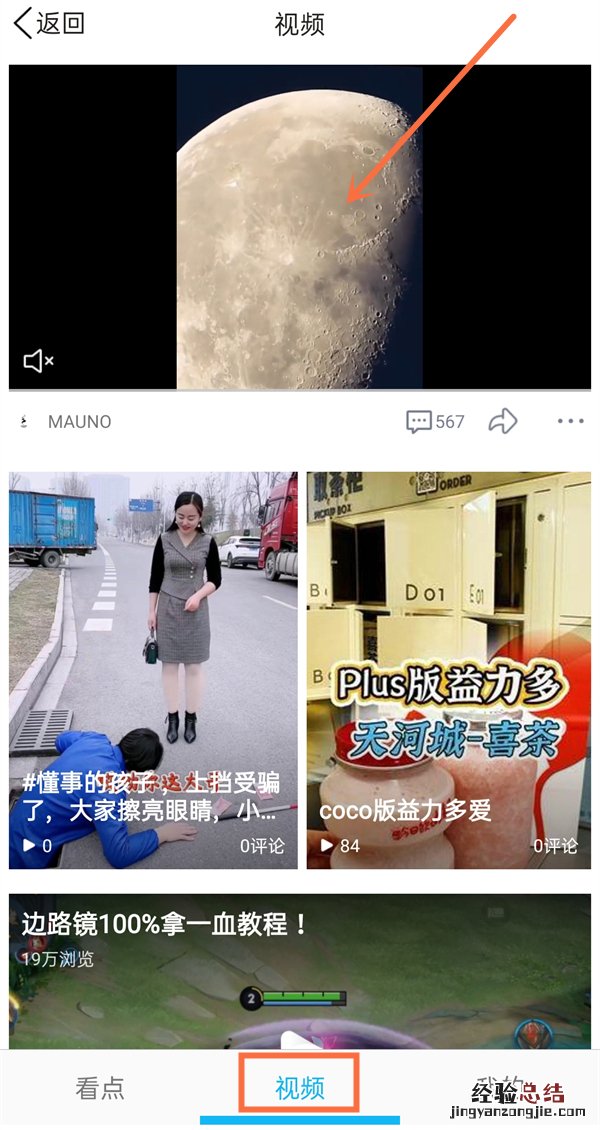
Task: View the 567 comments on the moon video
Action: pos(435,422)
